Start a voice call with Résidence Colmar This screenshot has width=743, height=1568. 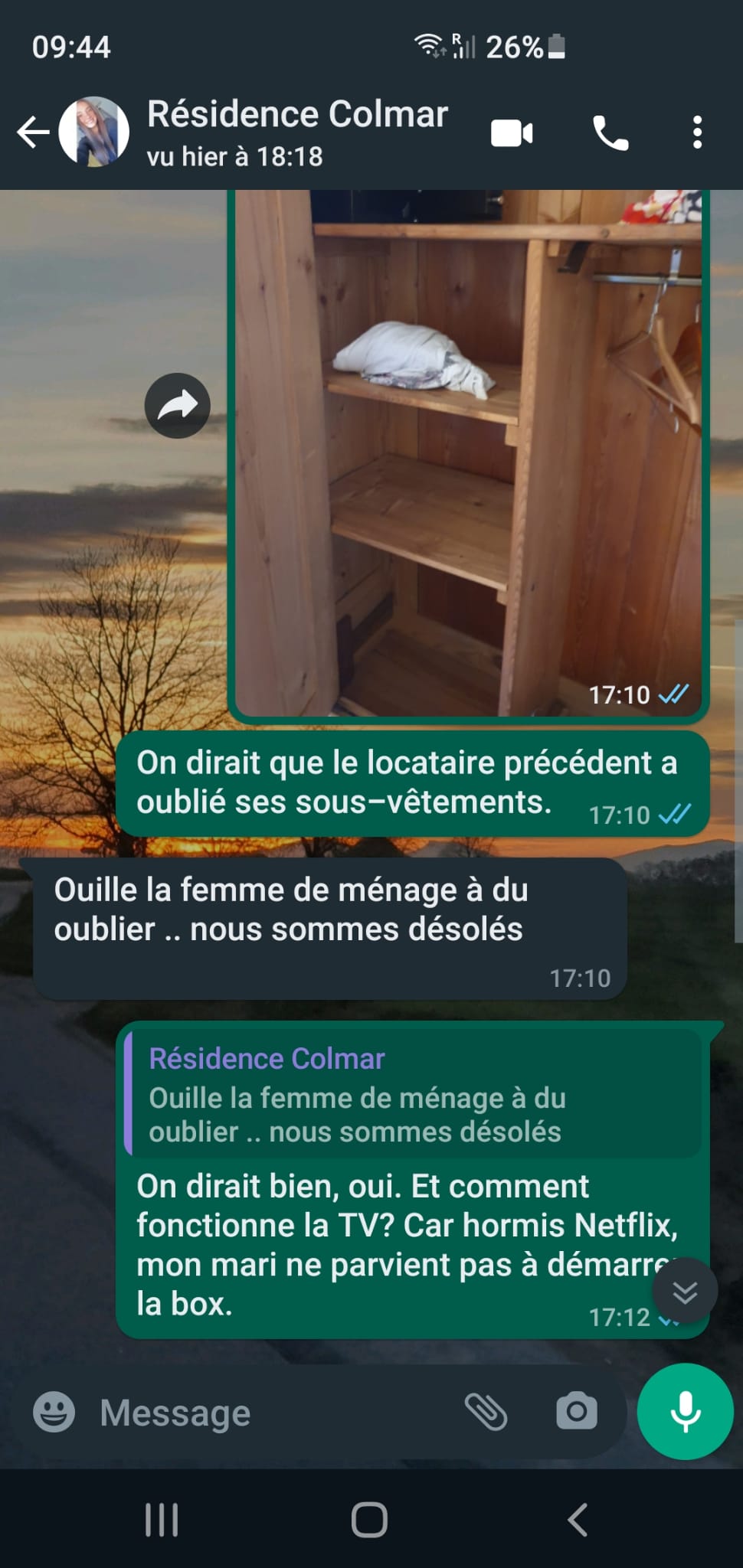(610, 133)
